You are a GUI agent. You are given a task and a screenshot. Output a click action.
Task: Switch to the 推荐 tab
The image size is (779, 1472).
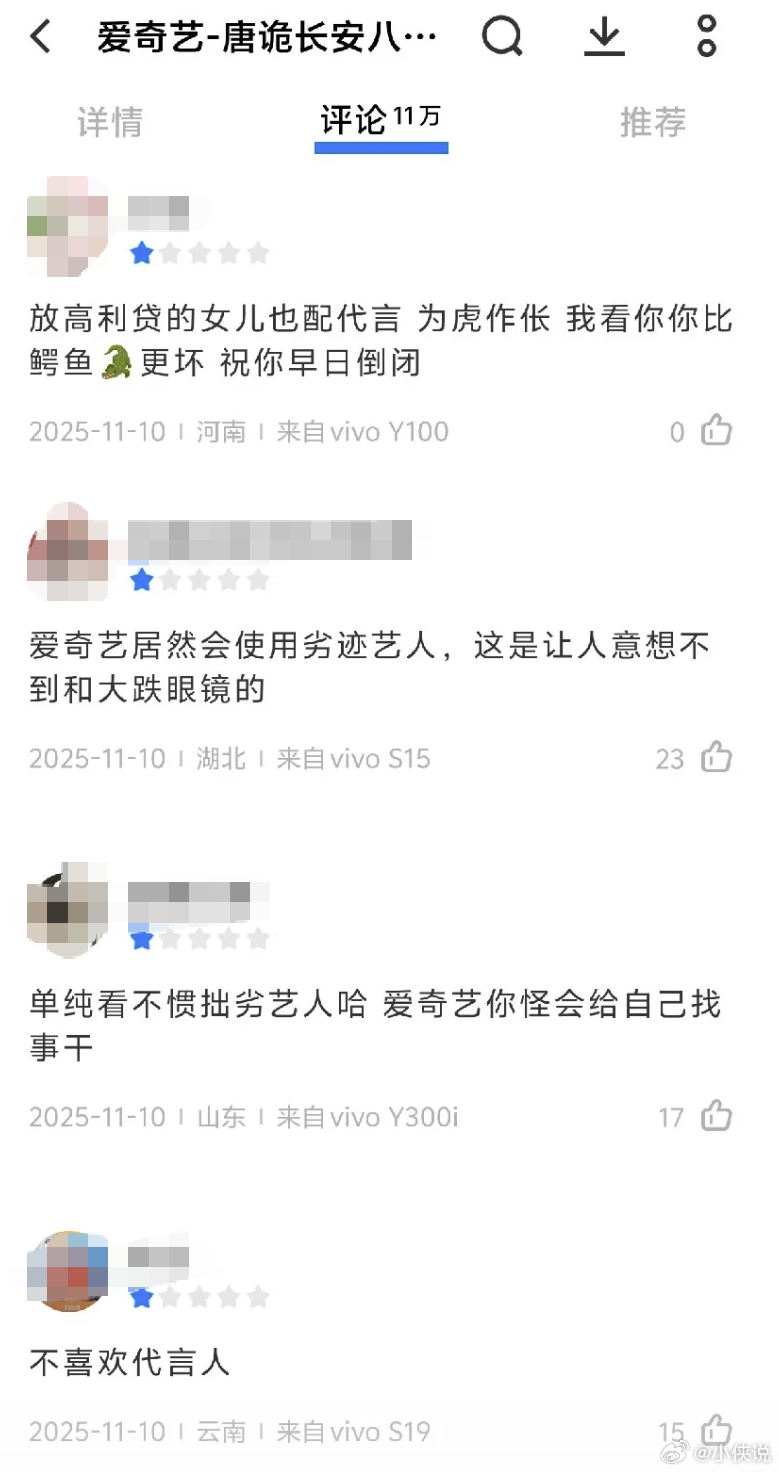653,122
